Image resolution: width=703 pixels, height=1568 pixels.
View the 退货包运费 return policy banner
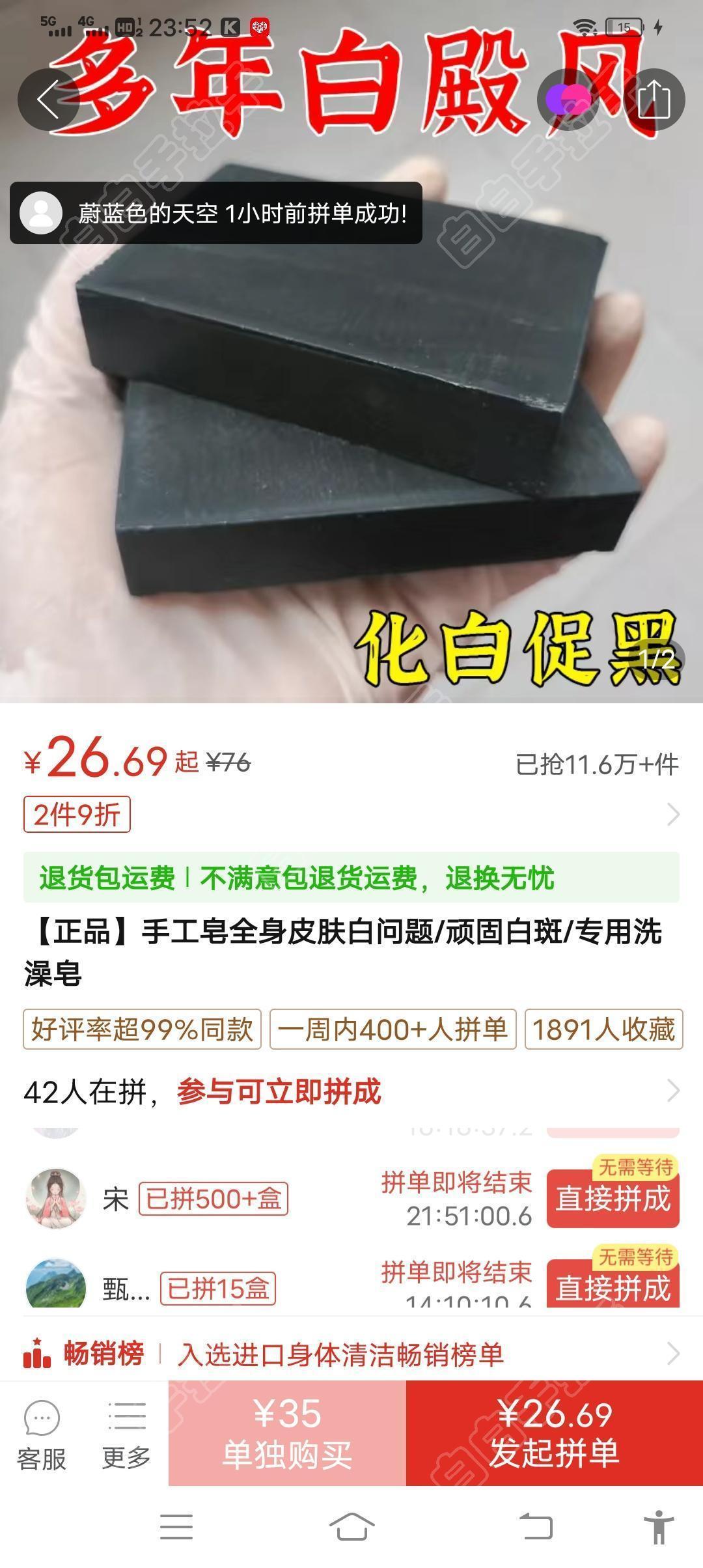(351, 878)
